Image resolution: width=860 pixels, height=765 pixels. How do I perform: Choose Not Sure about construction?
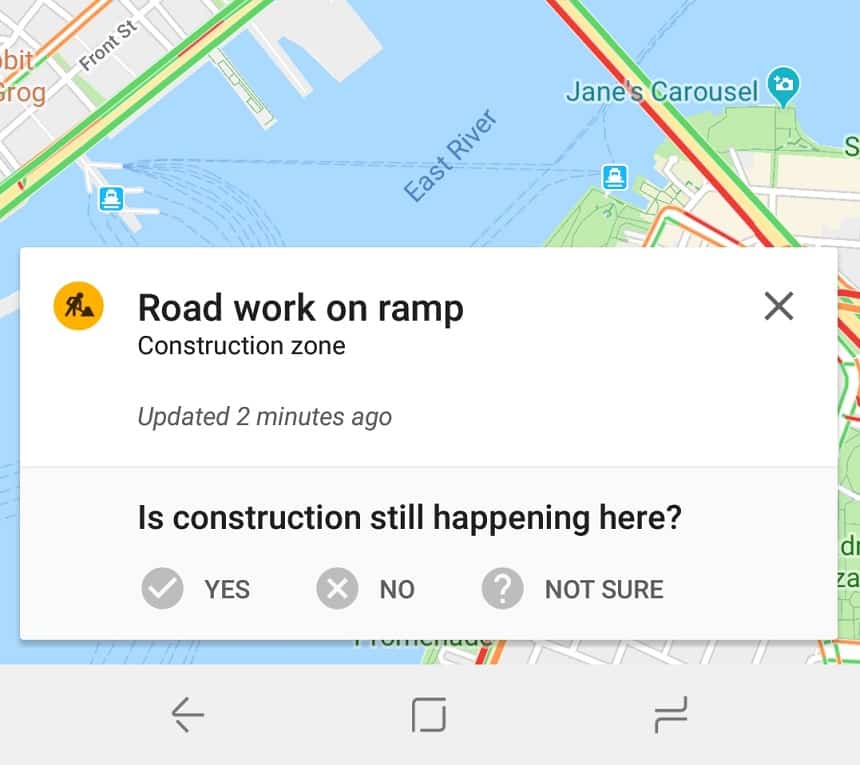[x=573, y=589]
